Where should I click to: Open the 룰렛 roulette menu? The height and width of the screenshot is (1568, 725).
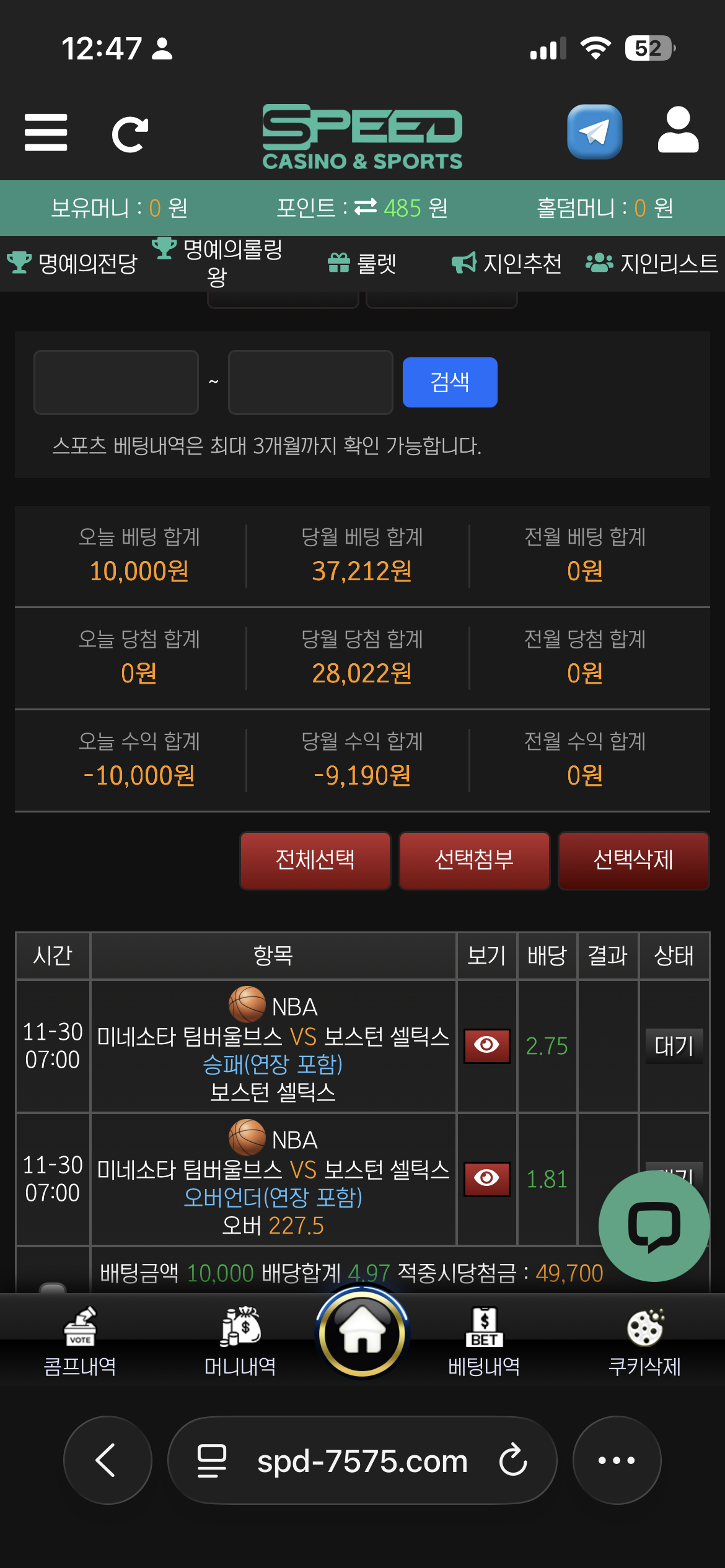tap(362, 264)
